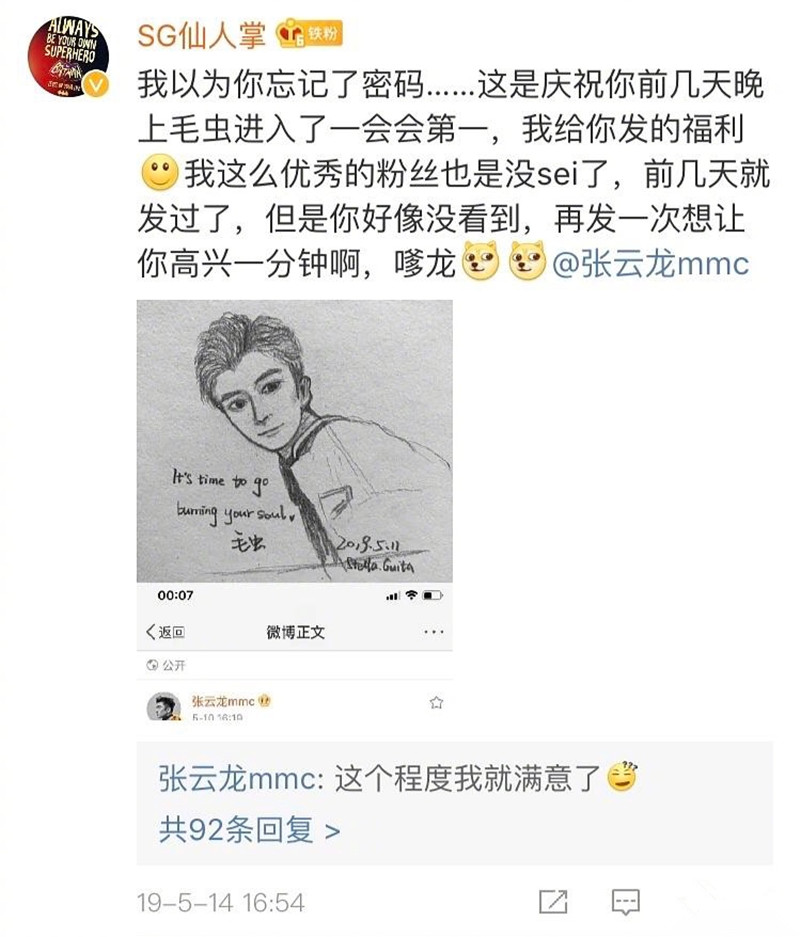The width and height of the screenshot is (800, 937).
Task: View the attached sketch image full size
Action: (294, 511)
